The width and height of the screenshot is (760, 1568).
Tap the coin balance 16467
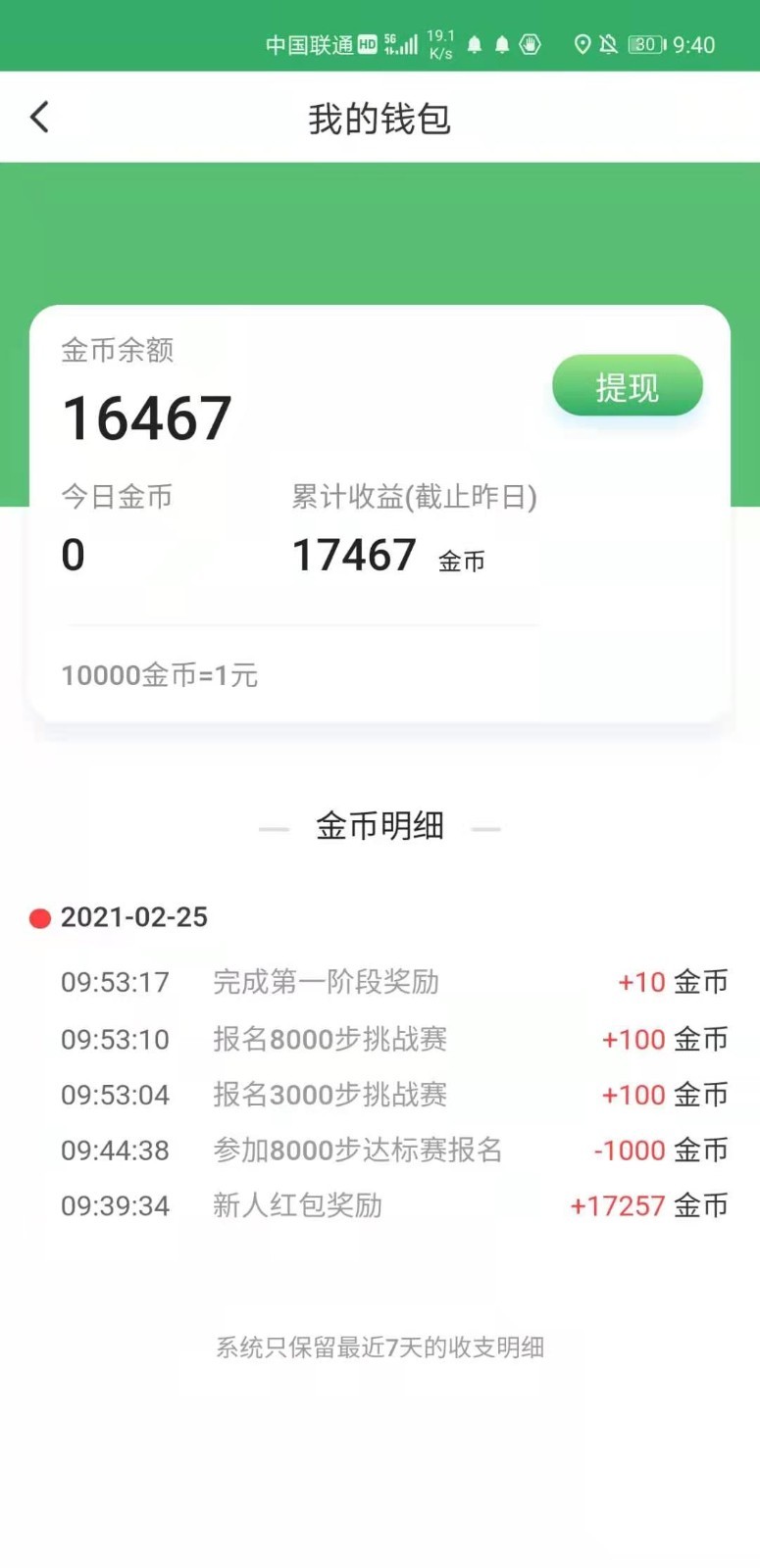[x=147, y=416]
